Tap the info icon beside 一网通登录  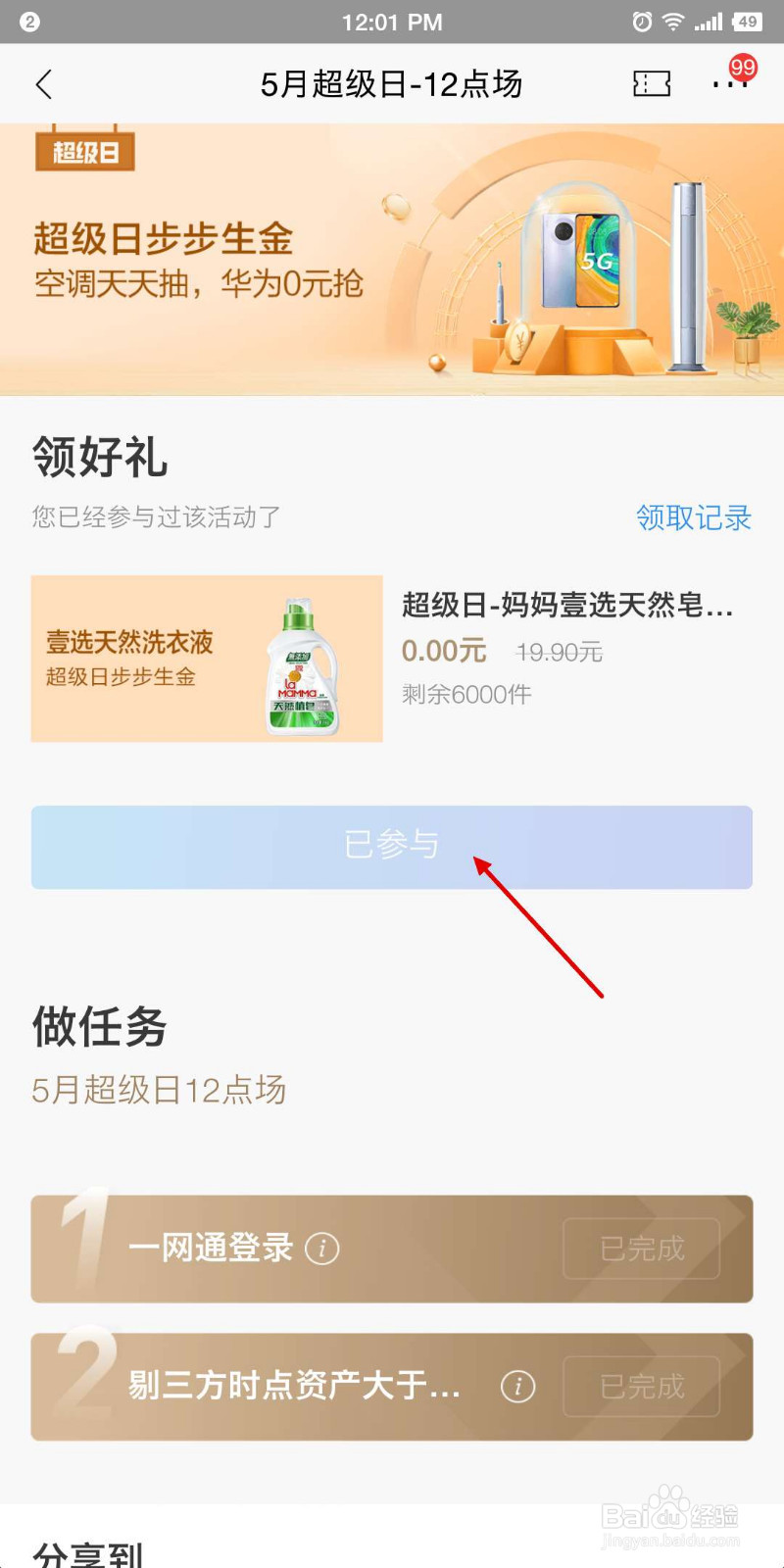pyautogui.click(x=323, y=1249)
